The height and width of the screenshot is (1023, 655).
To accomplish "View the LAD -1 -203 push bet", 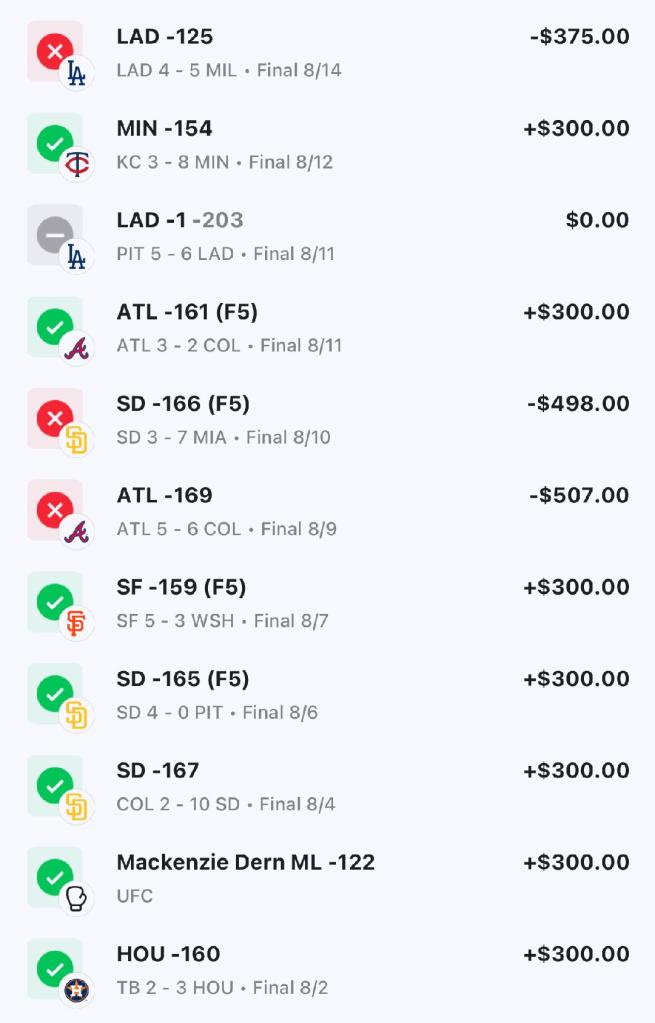I will [x=327, y=237].
